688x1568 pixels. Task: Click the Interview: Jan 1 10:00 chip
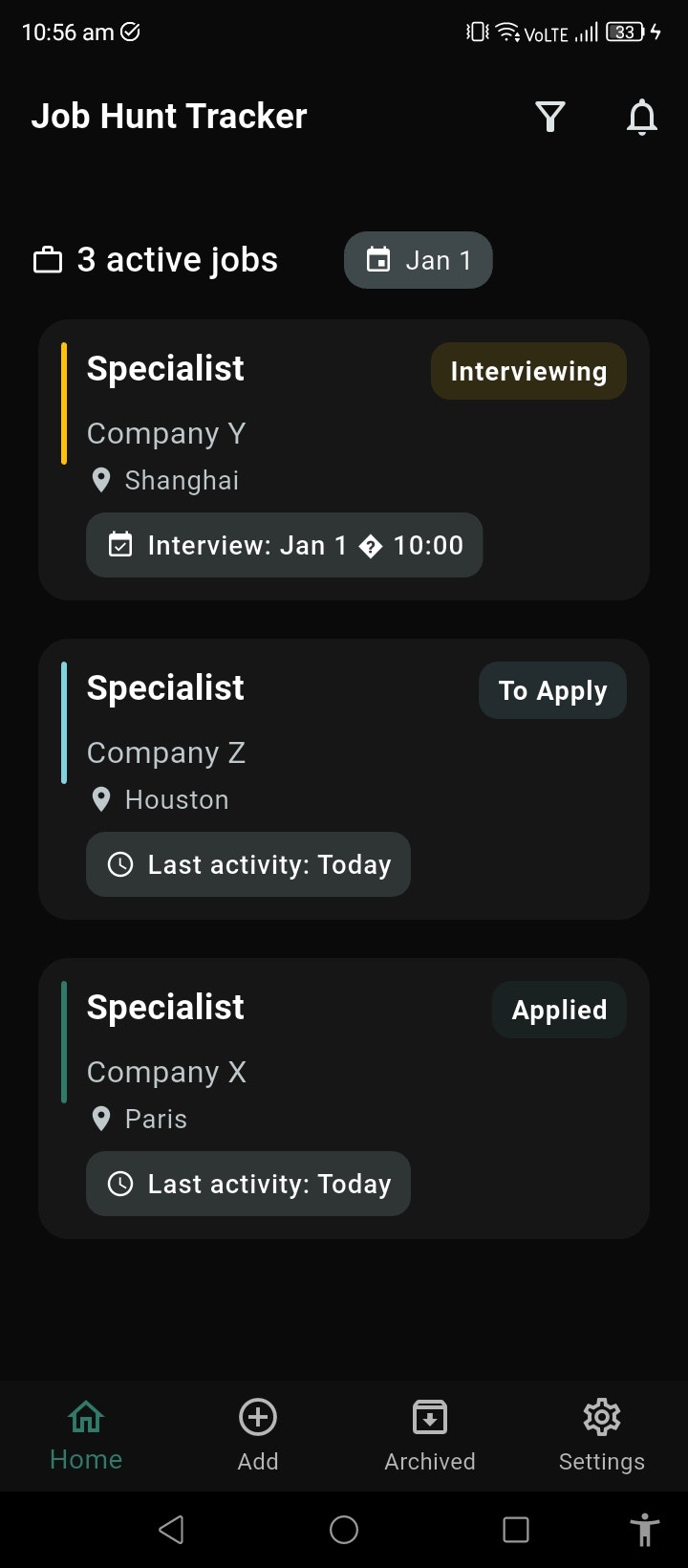point(283,545)
